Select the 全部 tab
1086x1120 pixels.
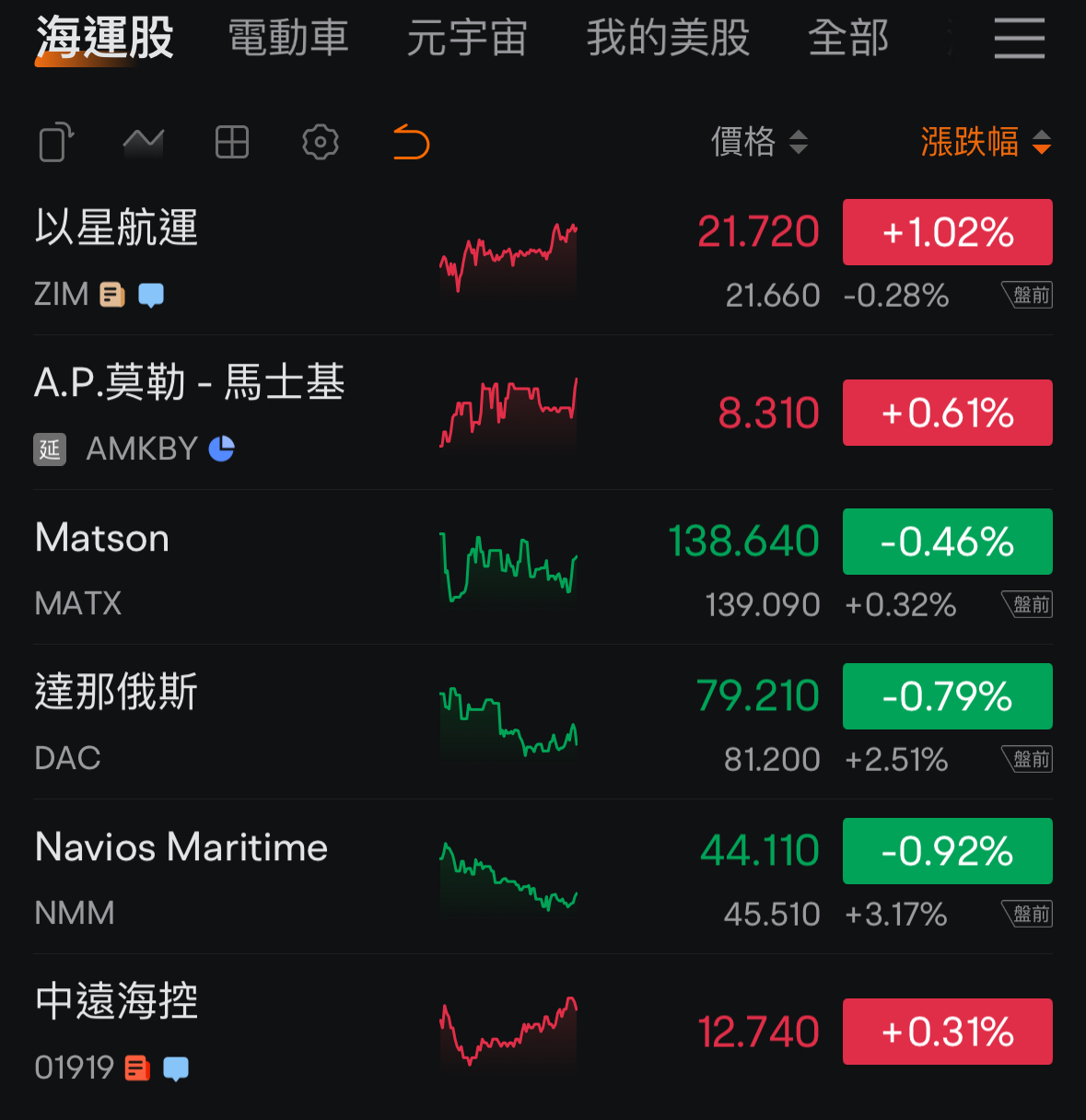coord(848,39)
